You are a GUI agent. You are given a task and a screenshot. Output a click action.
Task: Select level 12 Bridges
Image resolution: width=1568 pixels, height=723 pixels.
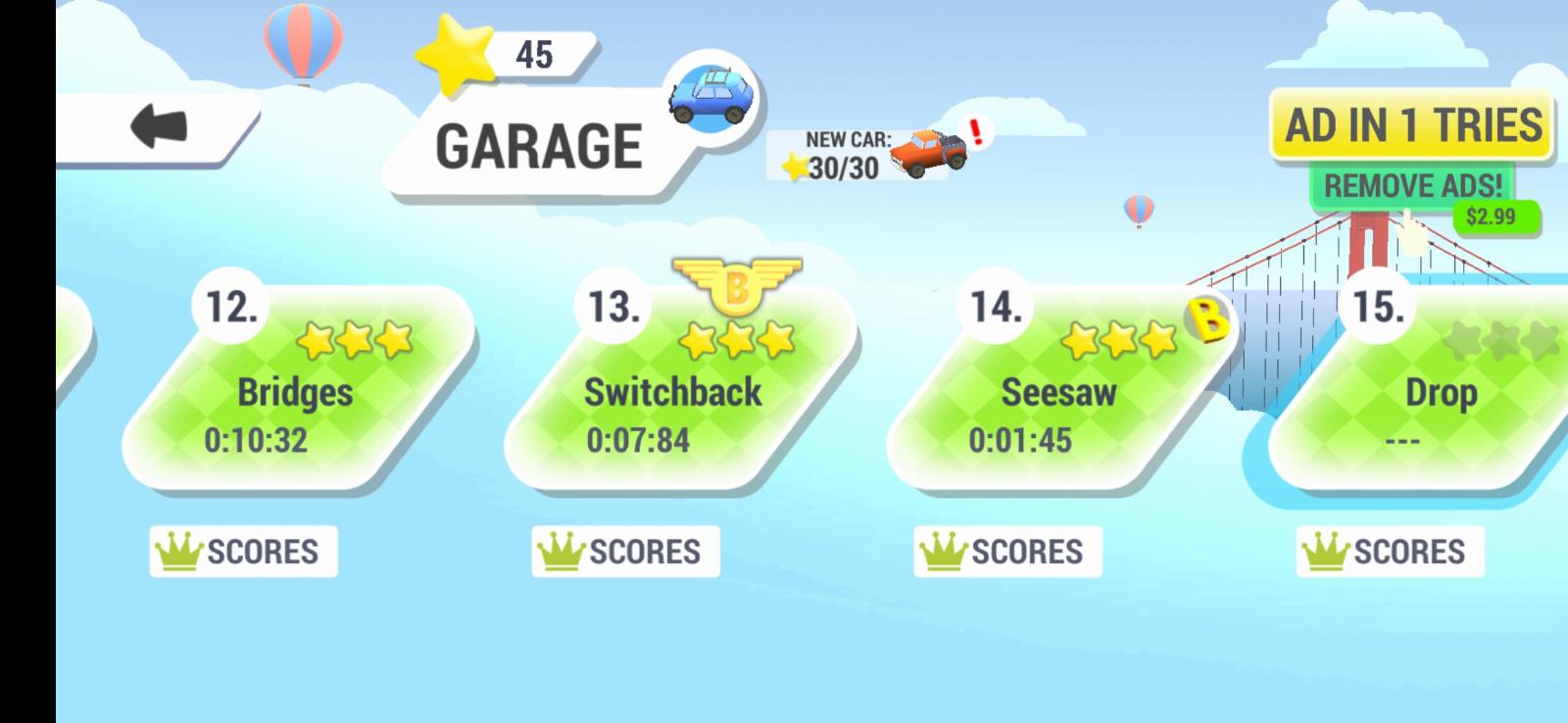point(294,392)
